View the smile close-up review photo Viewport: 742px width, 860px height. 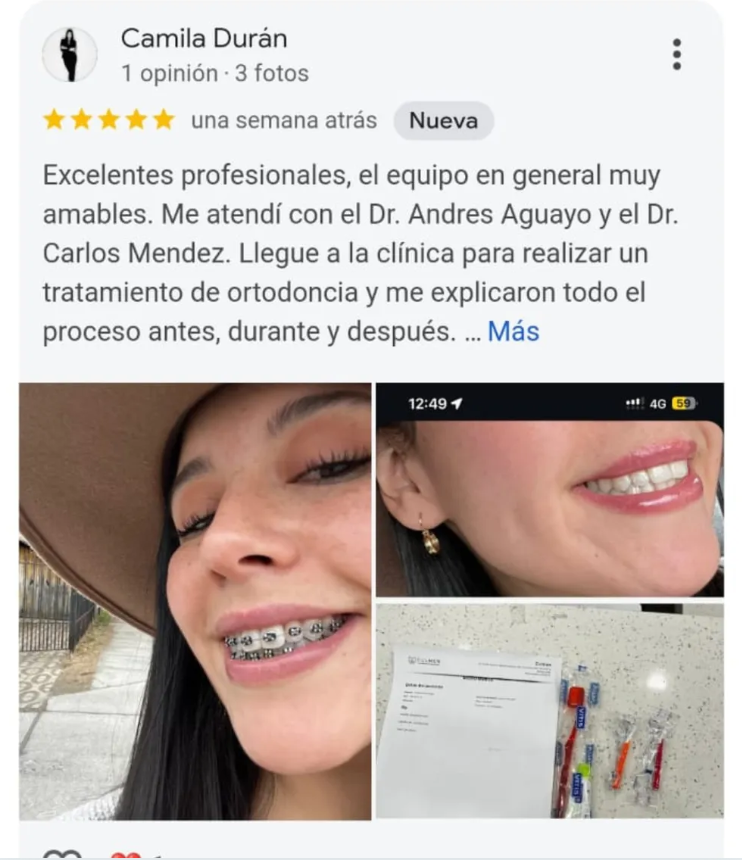point(549,490)
